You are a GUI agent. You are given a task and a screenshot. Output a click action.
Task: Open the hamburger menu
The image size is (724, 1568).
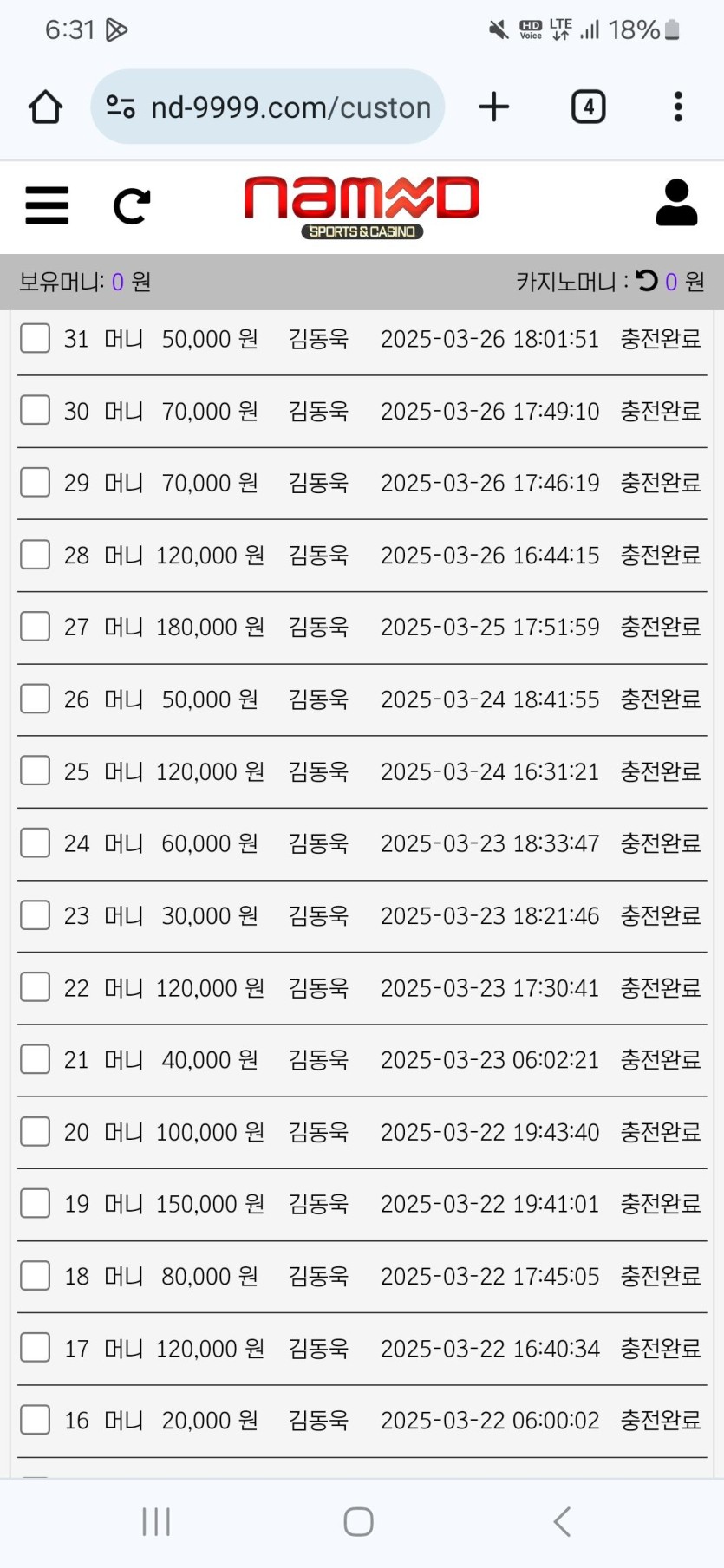(47, 205)
